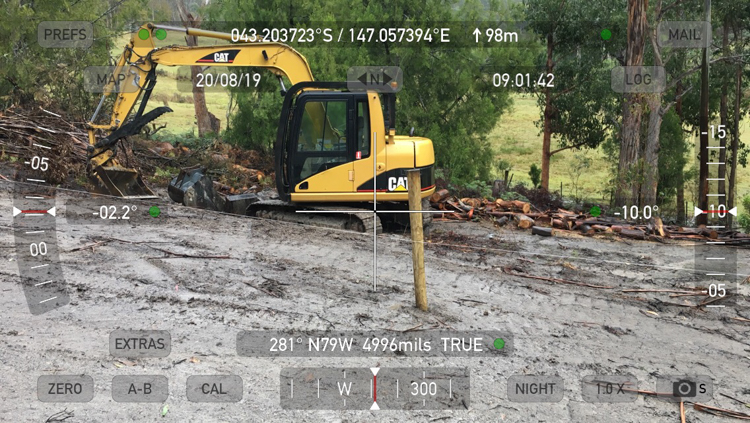Tap ZERO to reset angle reference
This screenshot has width=750, height=423.
point(65,389)
